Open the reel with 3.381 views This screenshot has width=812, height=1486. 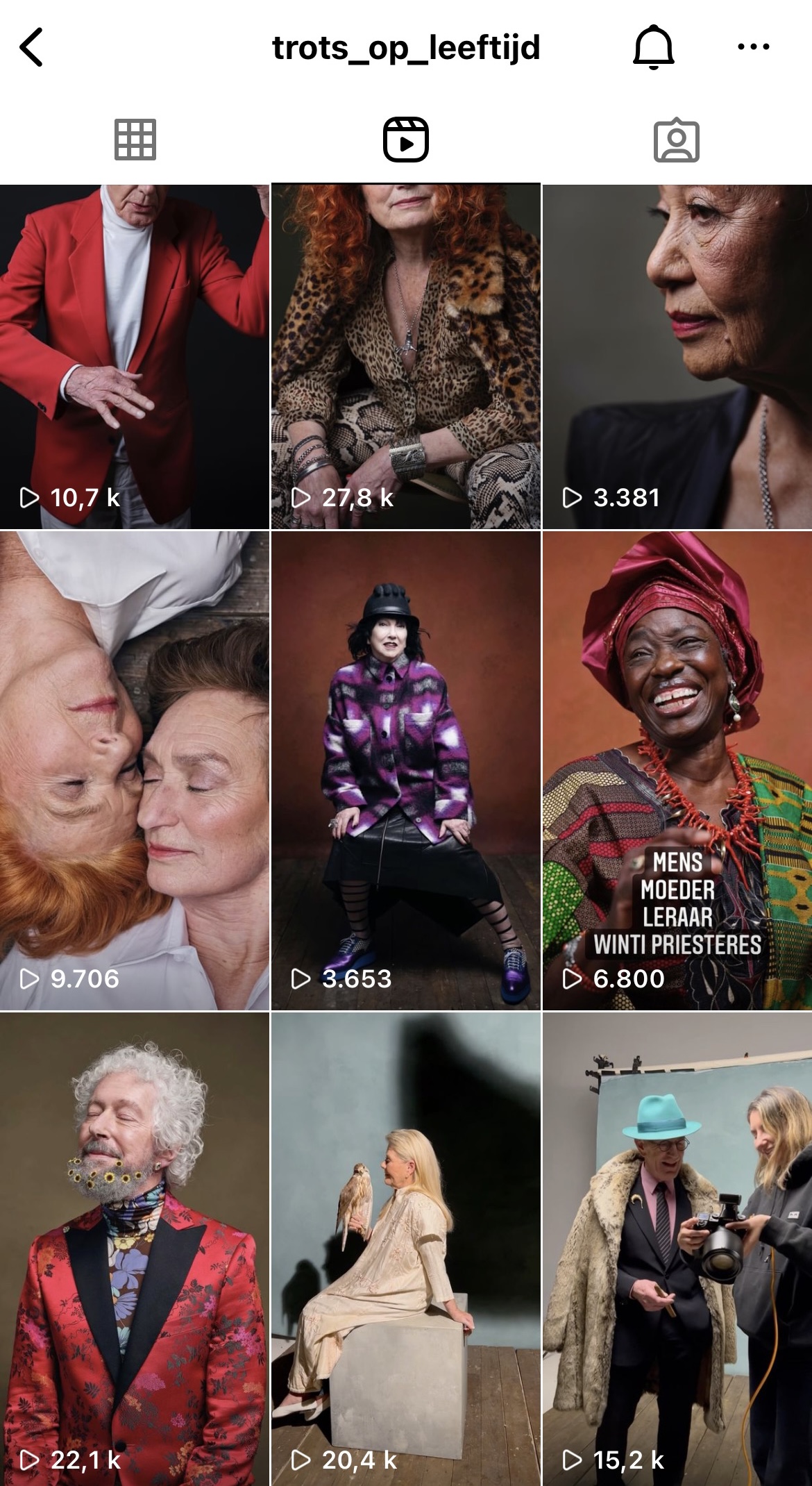677,356
